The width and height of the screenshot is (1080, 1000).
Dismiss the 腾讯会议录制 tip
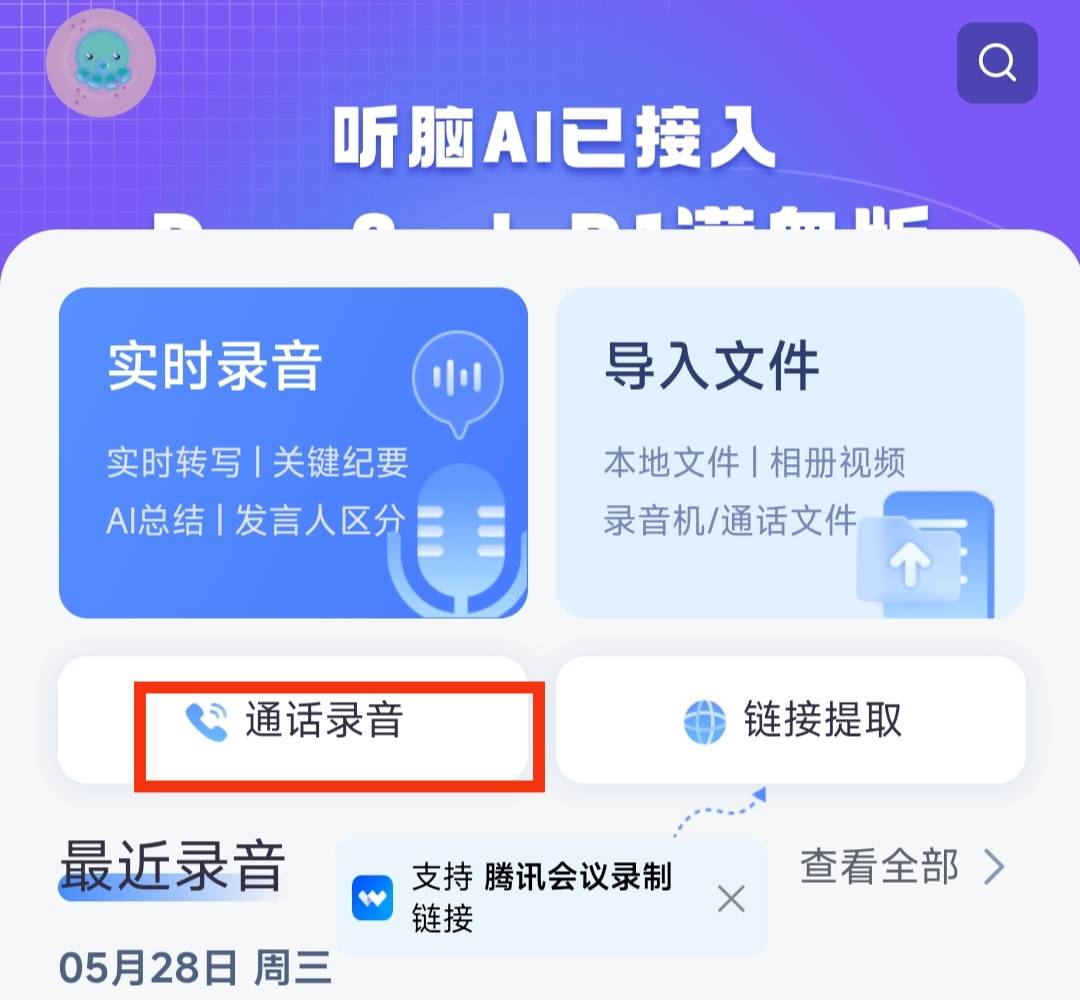[732, 899]
